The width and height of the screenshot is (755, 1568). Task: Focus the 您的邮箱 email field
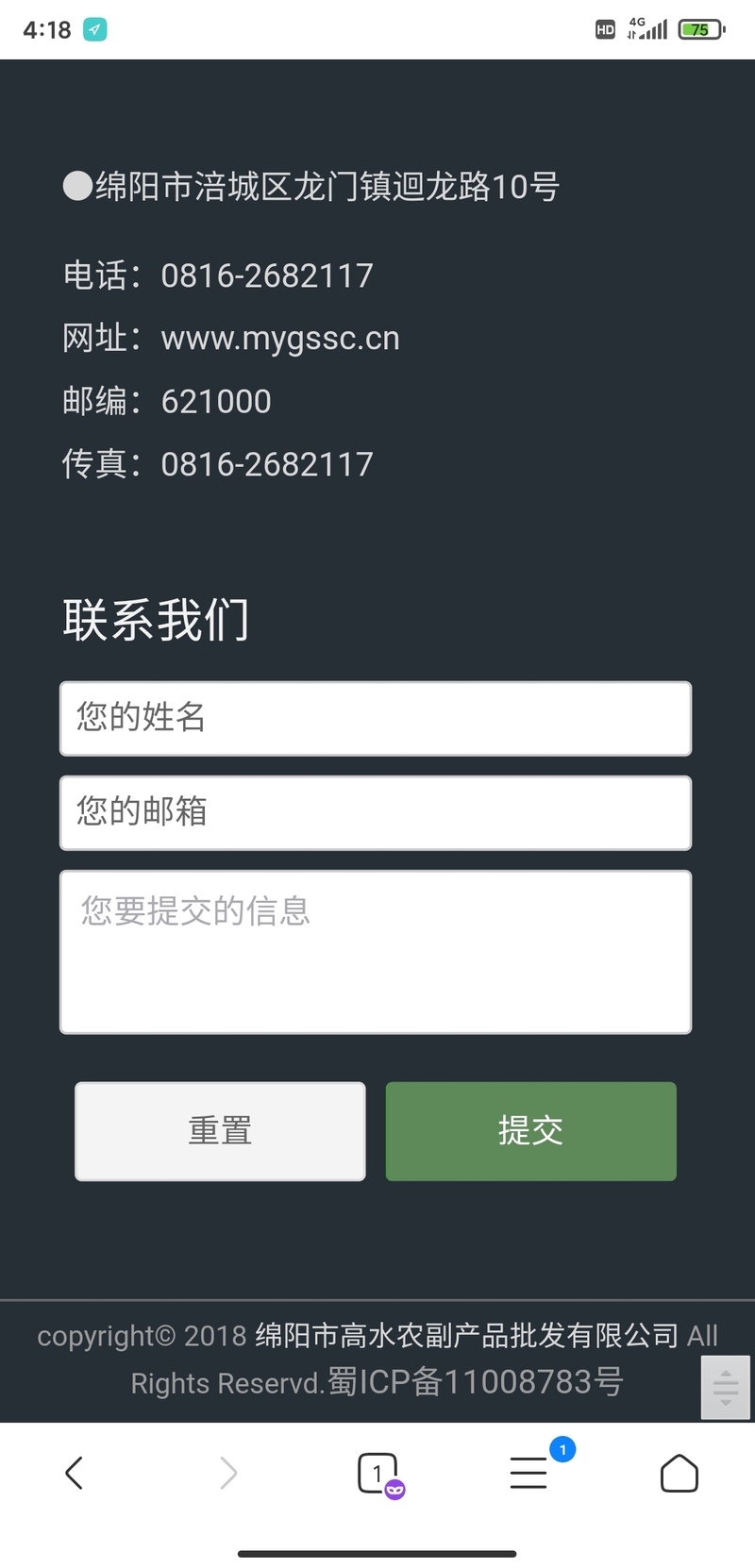tap(376, 812)
